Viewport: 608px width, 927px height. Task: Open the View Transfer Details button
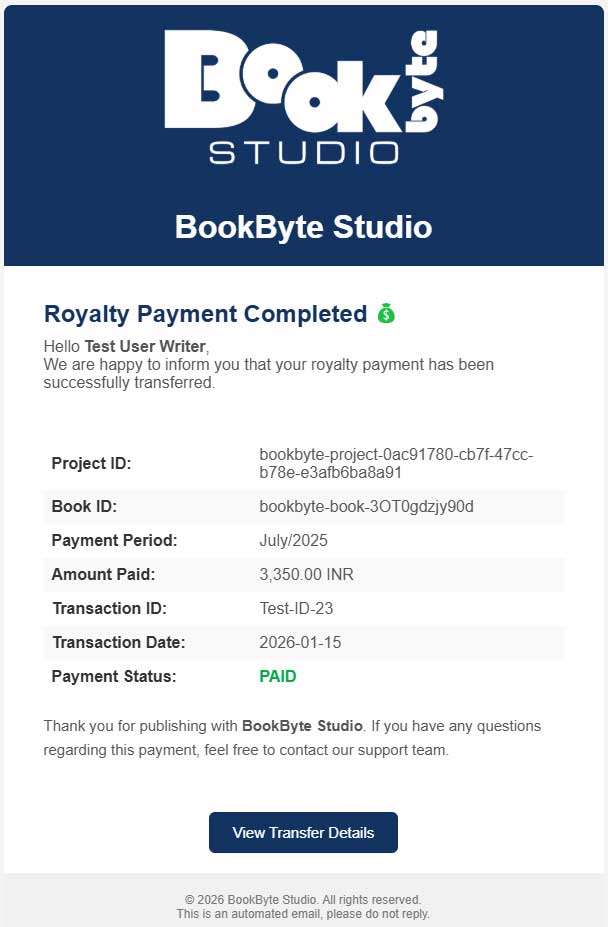pos(303,832)
